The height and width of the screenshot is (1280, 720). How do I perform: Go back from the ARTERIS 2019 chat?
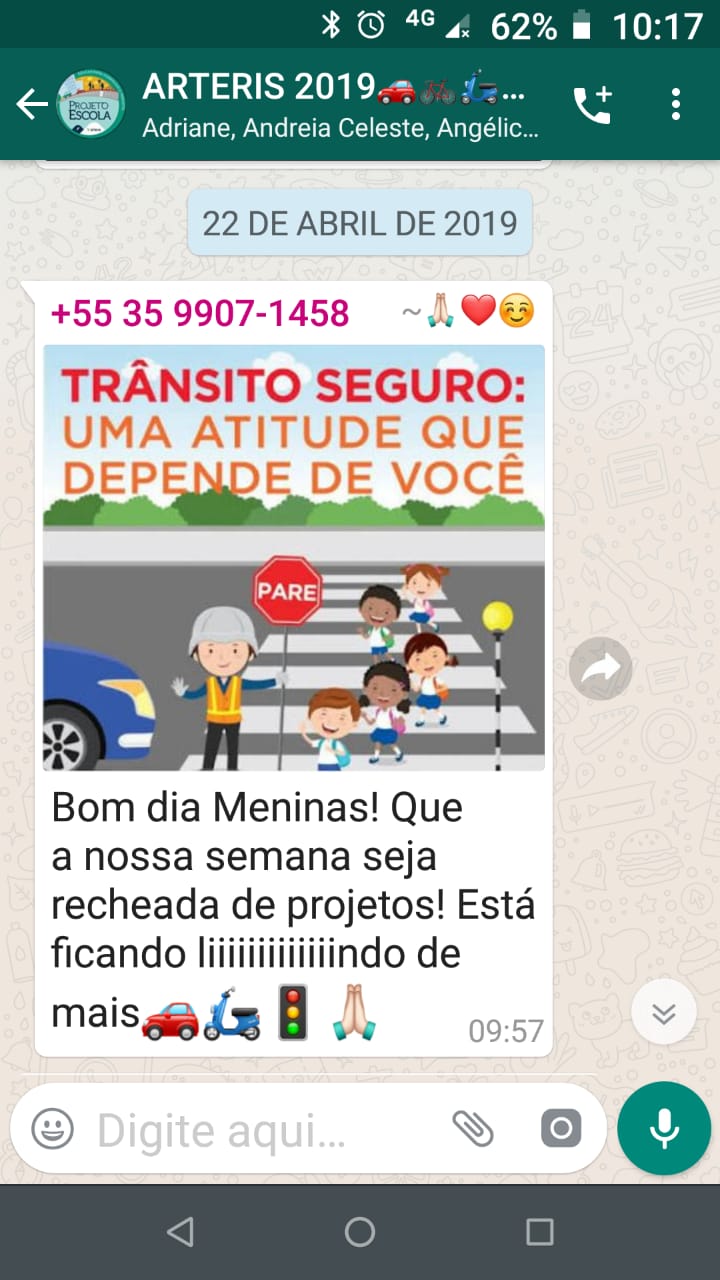32,104
